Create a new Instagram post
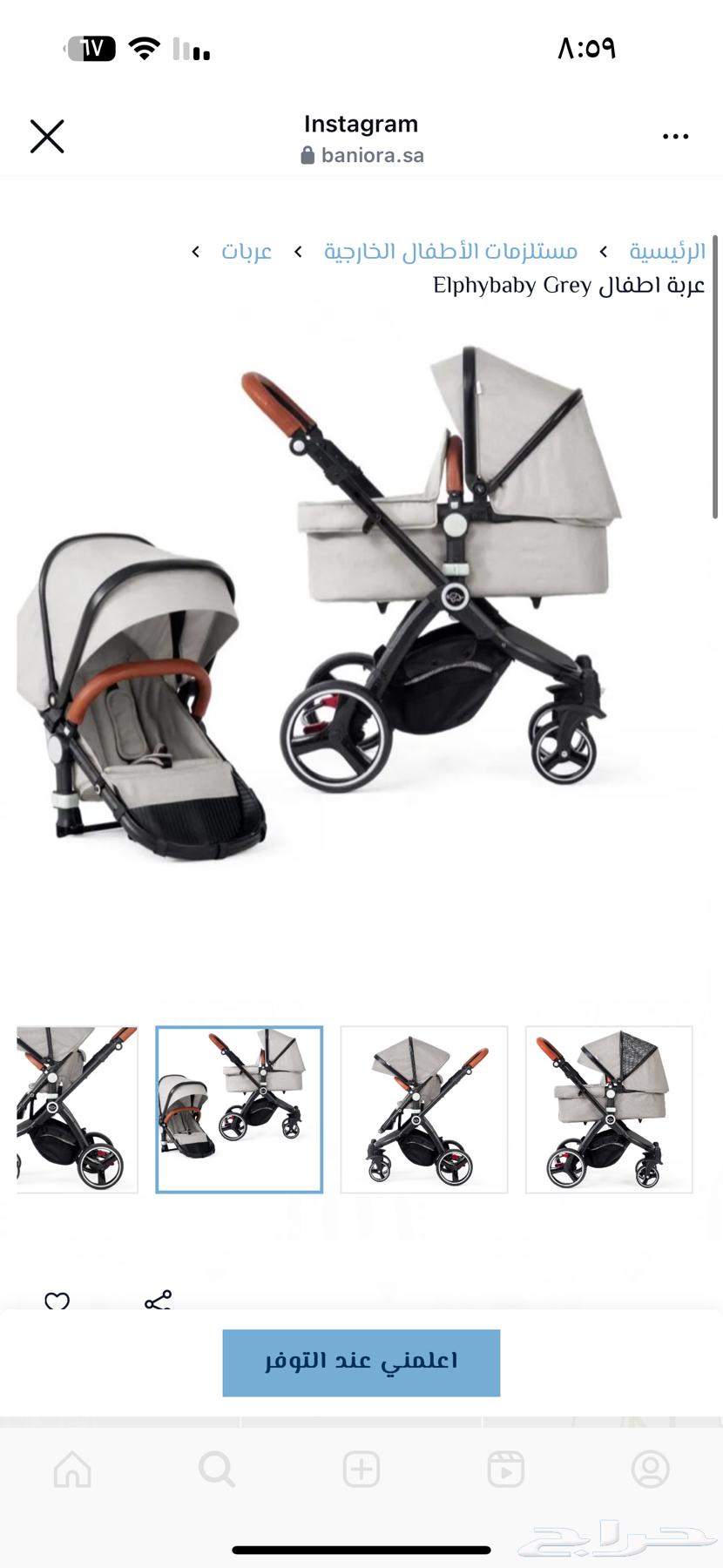This screenshot has width=723, height=1568. (361, 1470)
